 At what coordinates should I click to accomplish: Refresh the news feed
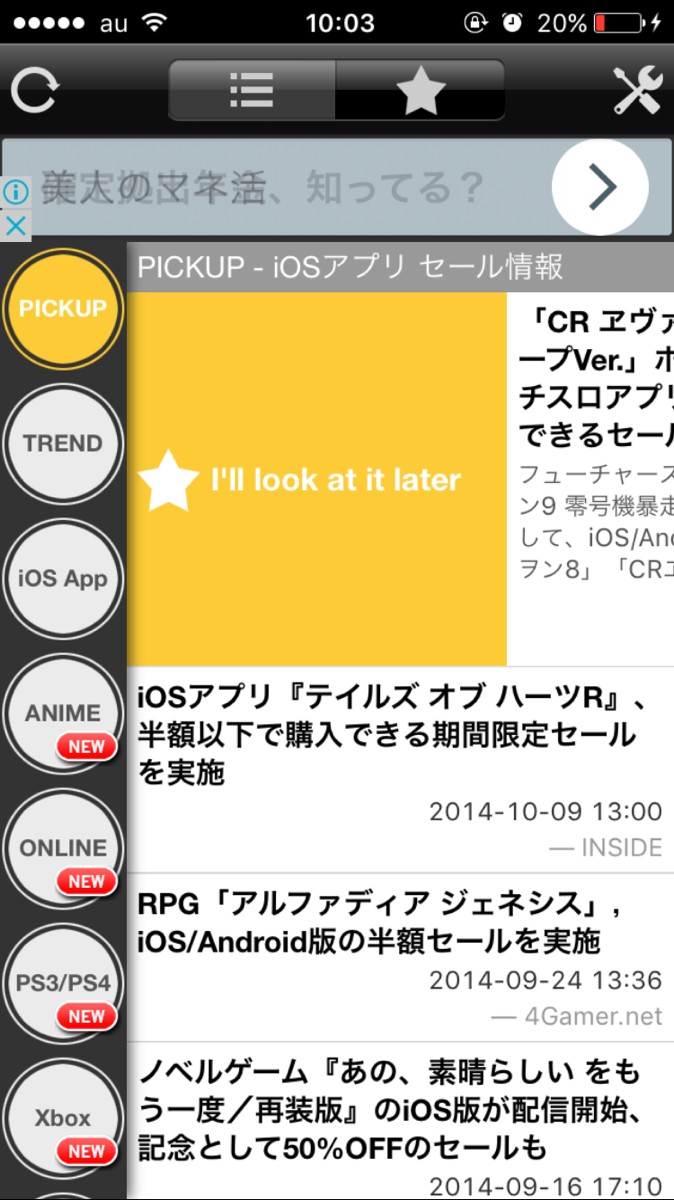(35, 92)
